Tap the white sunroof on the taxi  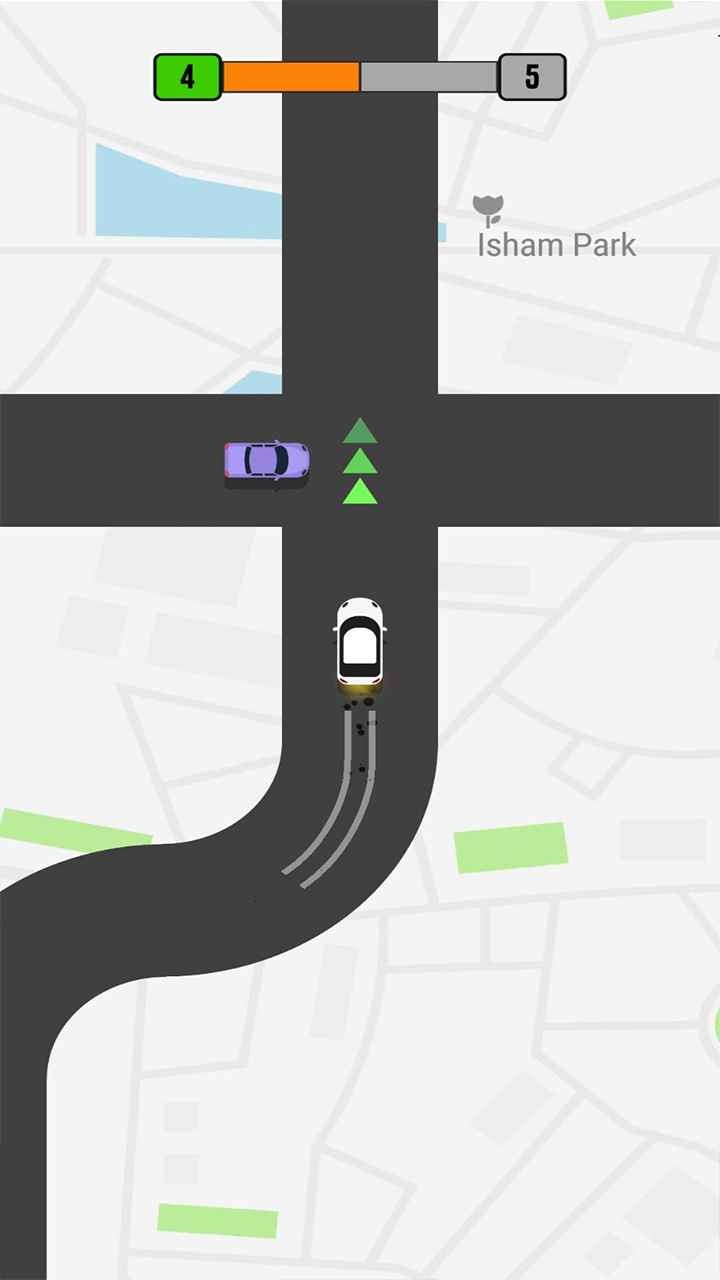[x=362, y=645]
